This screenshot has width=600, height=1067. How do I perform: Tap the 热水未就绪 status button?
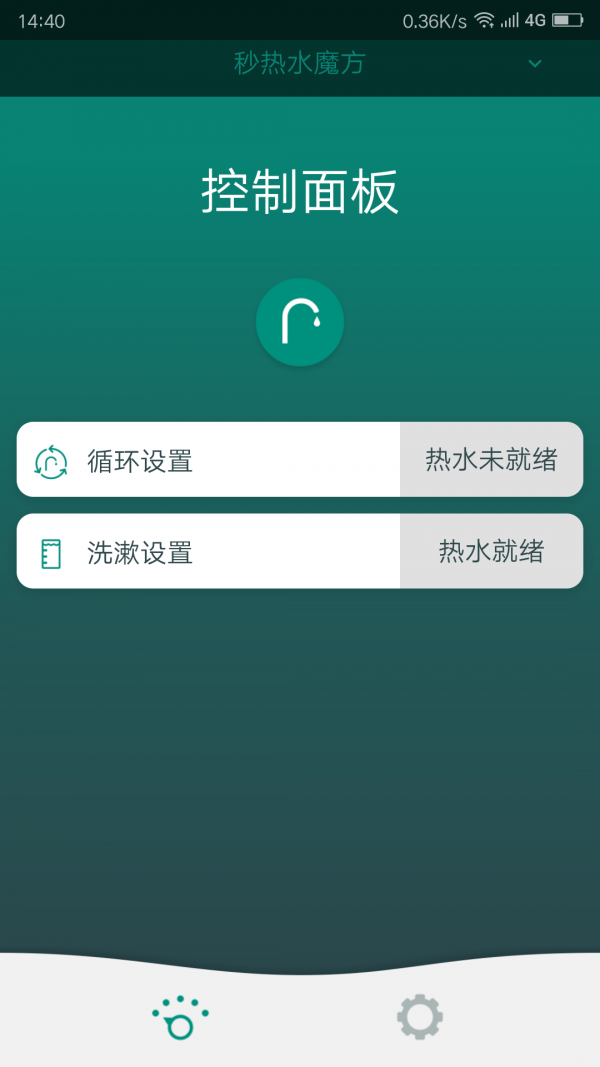pyautogui.click(x=491, y=460)
